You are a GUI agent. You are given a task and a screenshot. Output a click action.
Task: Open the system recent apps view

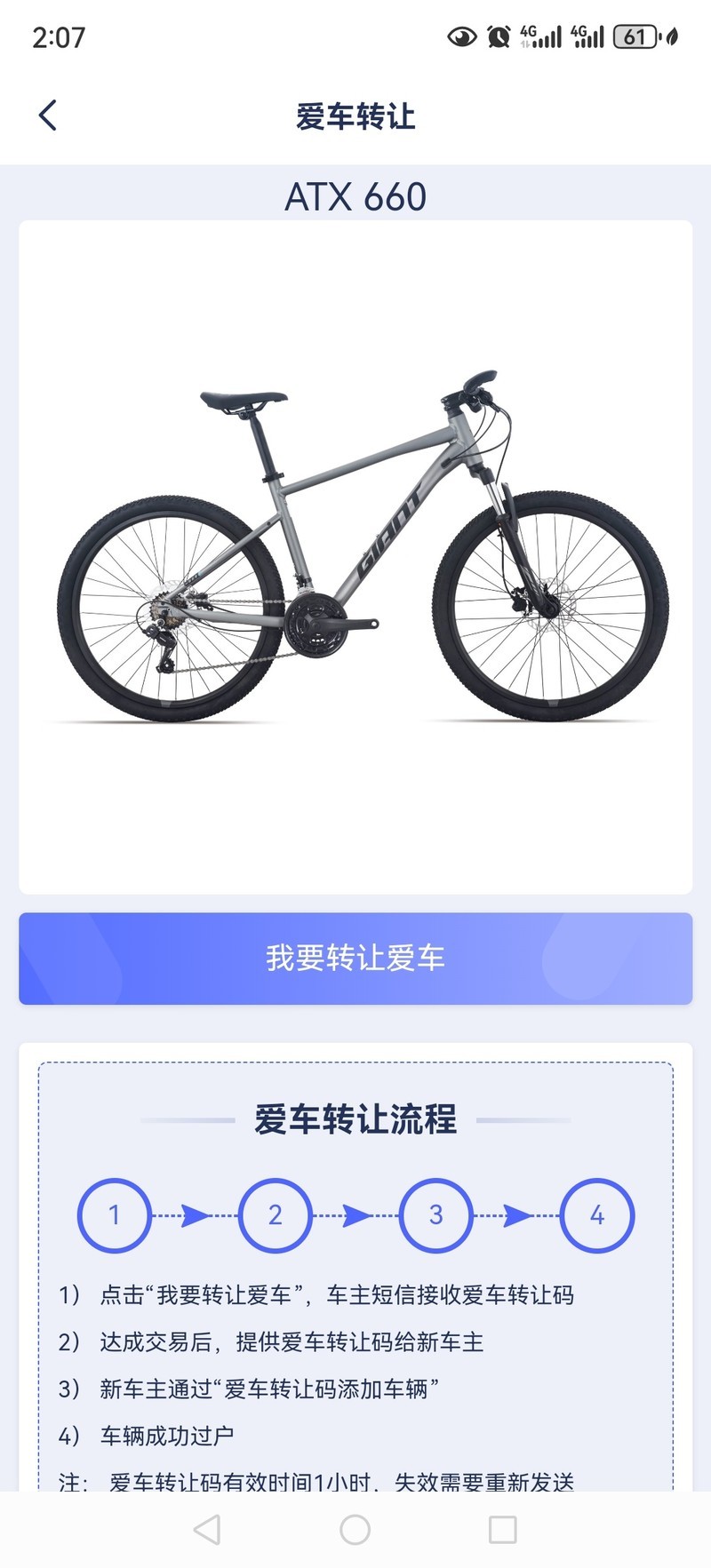(503, 1530)
